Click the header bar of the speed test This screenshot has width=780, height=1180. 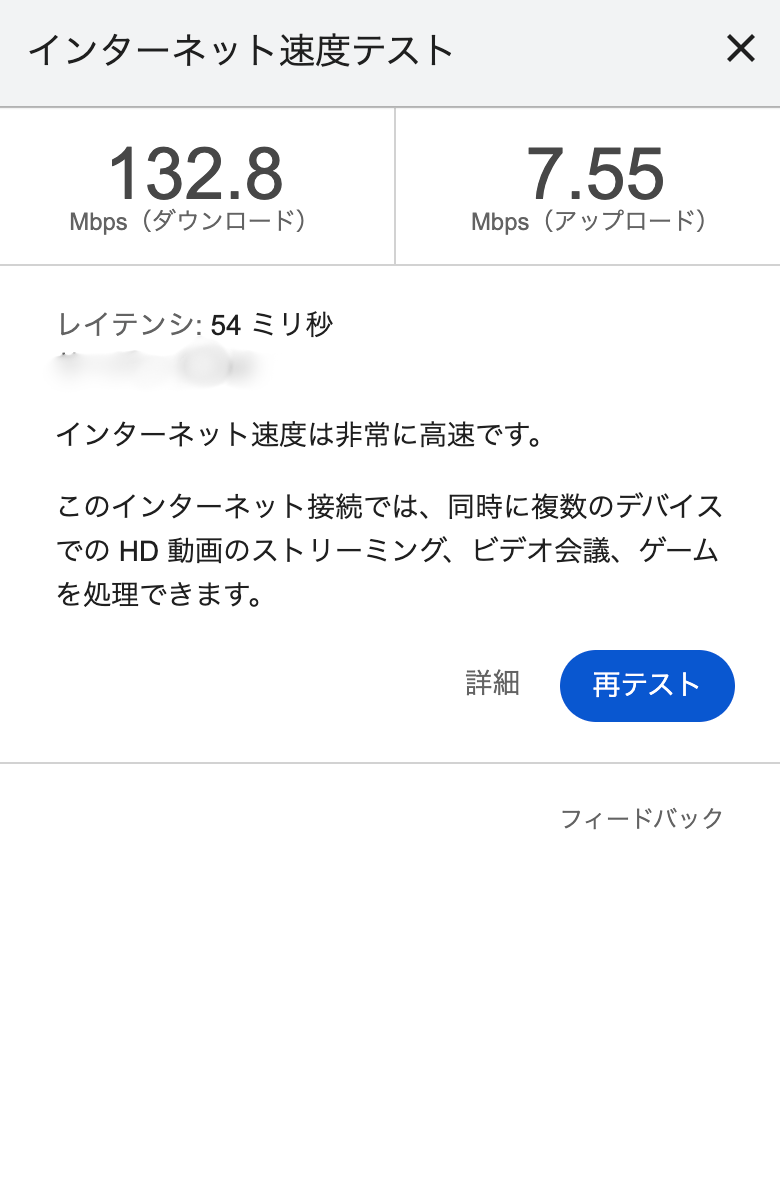(x=390, y=50)
